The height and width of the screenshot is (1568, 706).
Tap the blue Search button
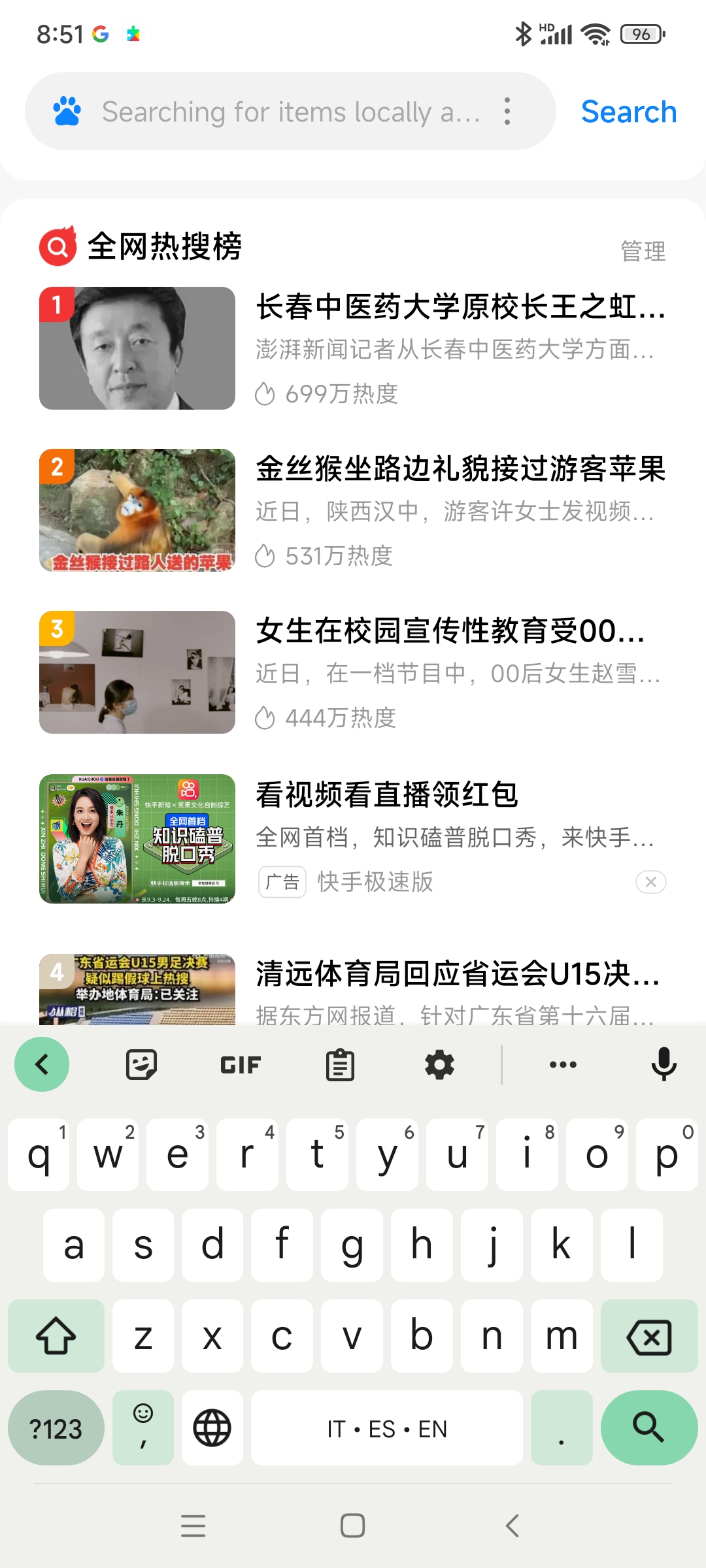628,112
